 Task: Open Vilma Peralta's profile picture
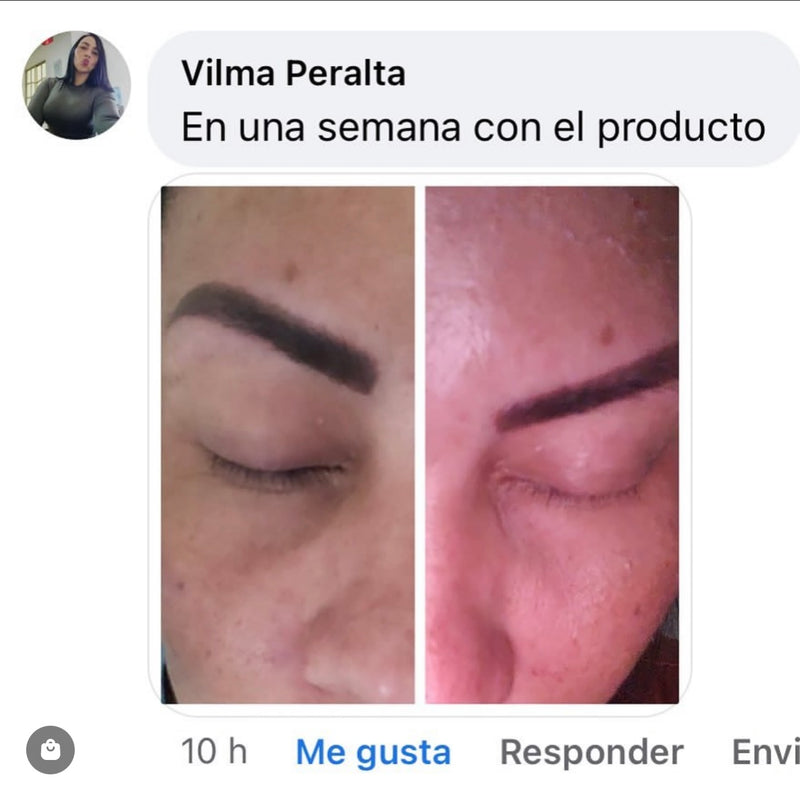coord(76,85)
